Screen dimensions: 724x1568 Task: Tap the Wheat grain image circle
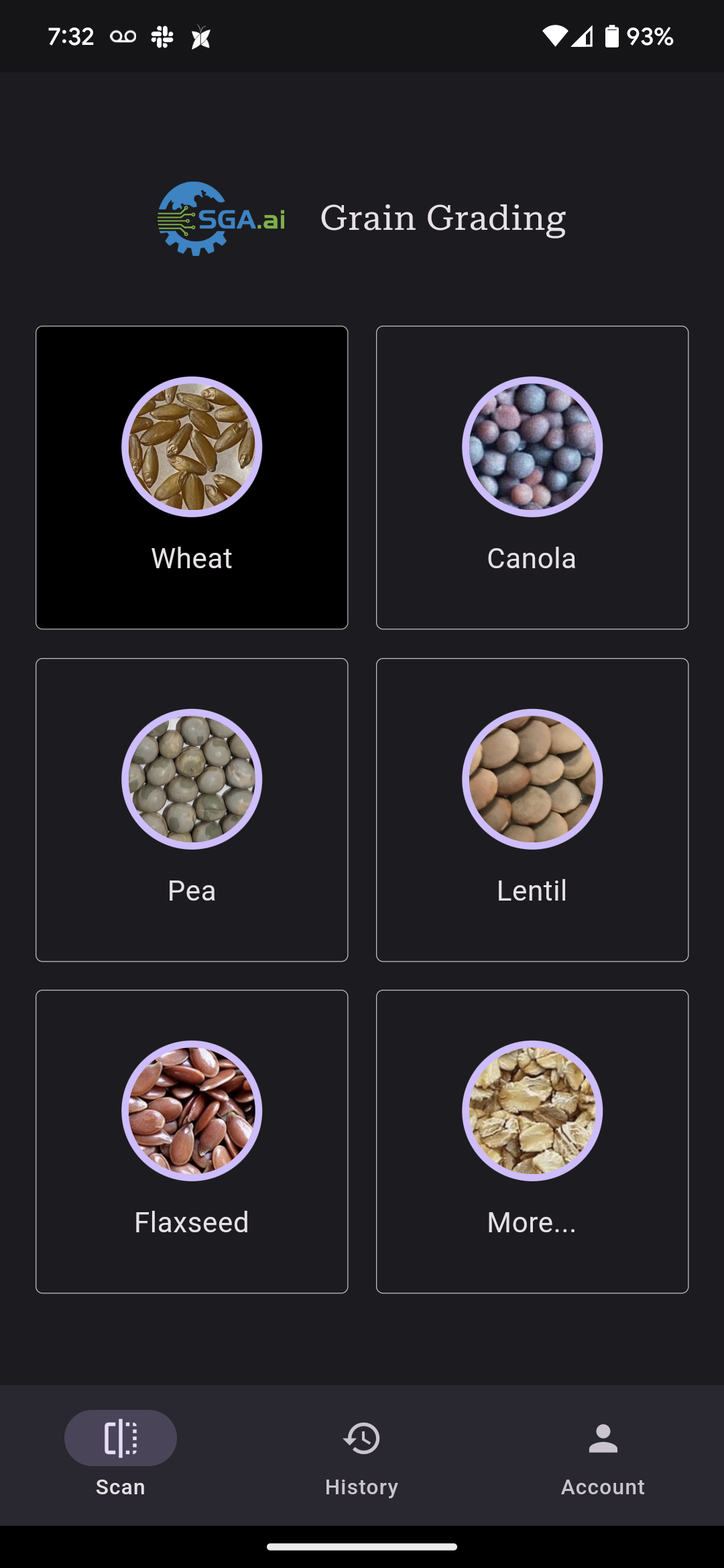pos(191,446)
